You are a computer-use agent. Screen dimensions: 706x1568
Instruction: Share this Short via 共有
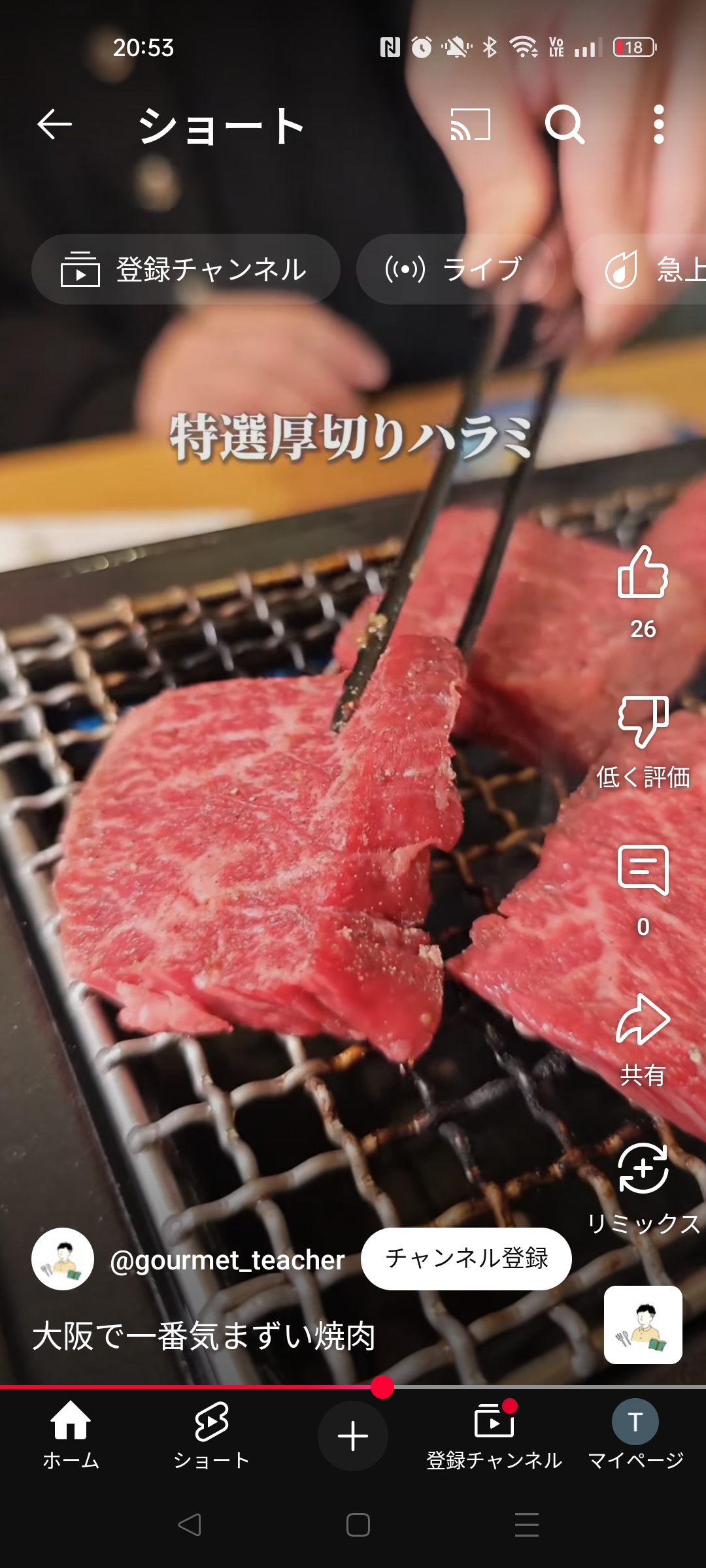(x=643, y=1021)
